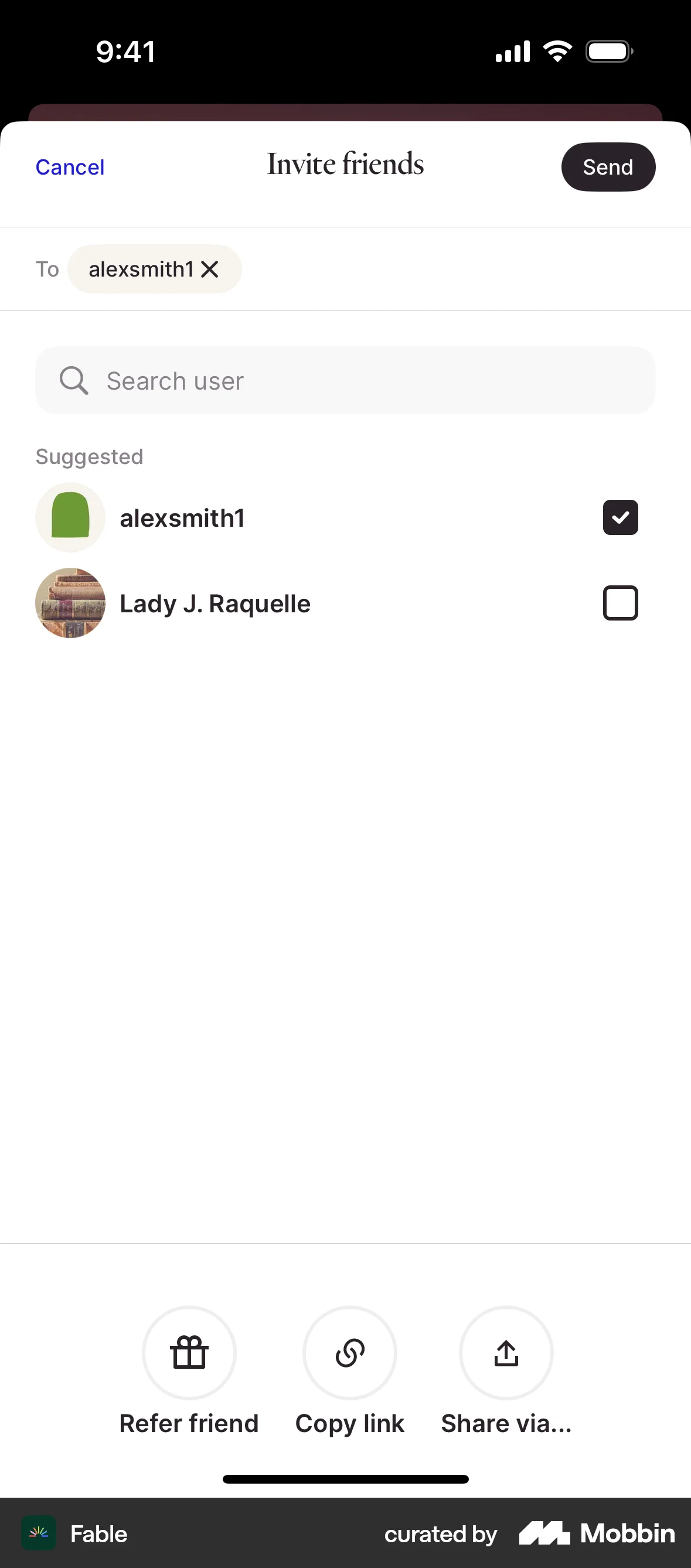
Task: Remove alexsmith1 using the X on the chip
Action: [x=210, y=269]
